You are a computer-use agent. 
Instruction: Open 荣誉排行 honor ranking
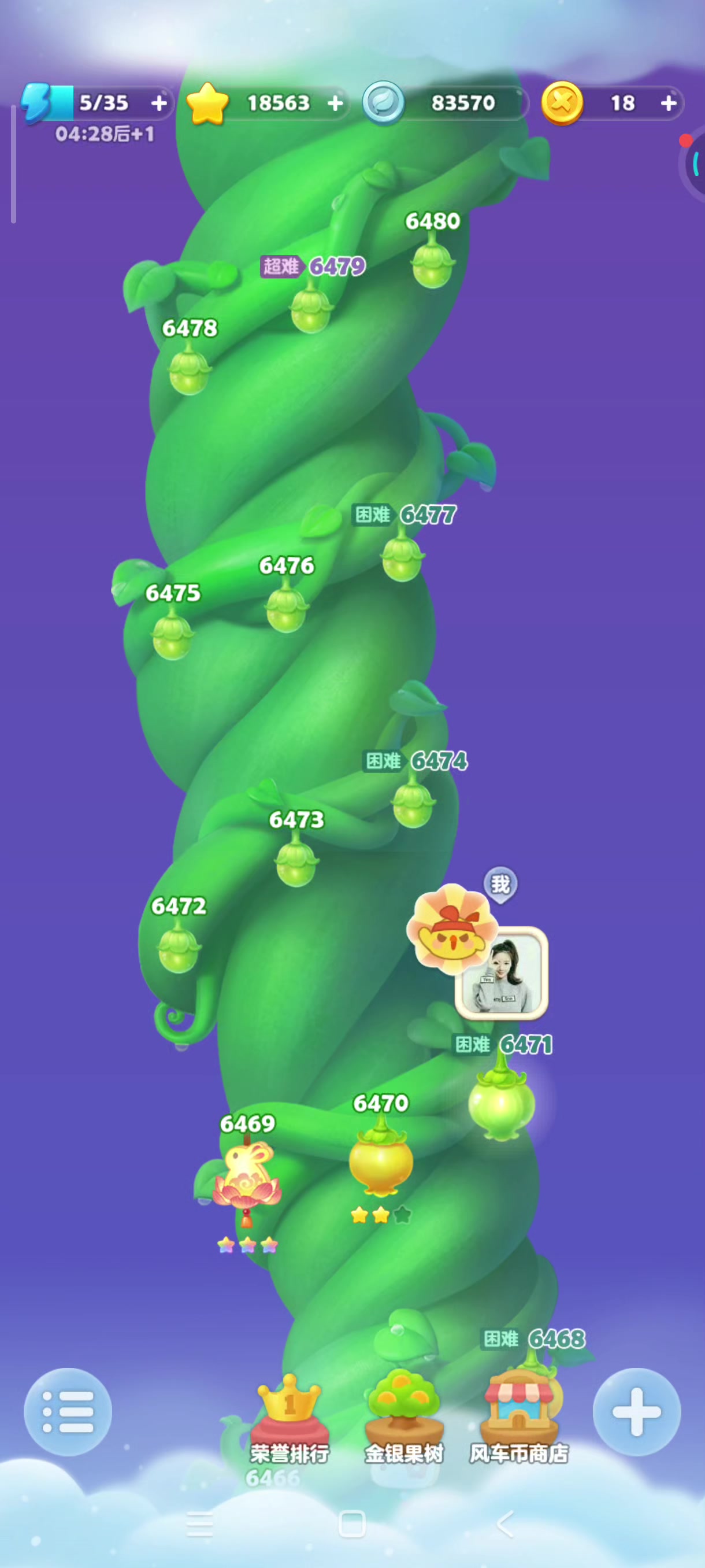pos(290,1419)
